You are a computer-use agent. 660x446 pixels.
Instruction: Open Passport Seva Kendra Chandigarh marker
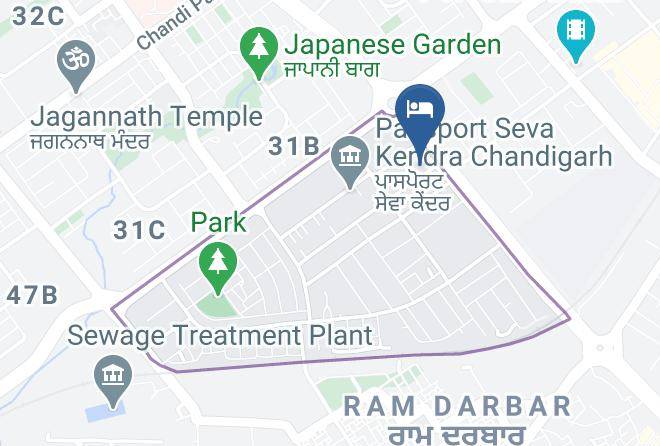point(350,160)
